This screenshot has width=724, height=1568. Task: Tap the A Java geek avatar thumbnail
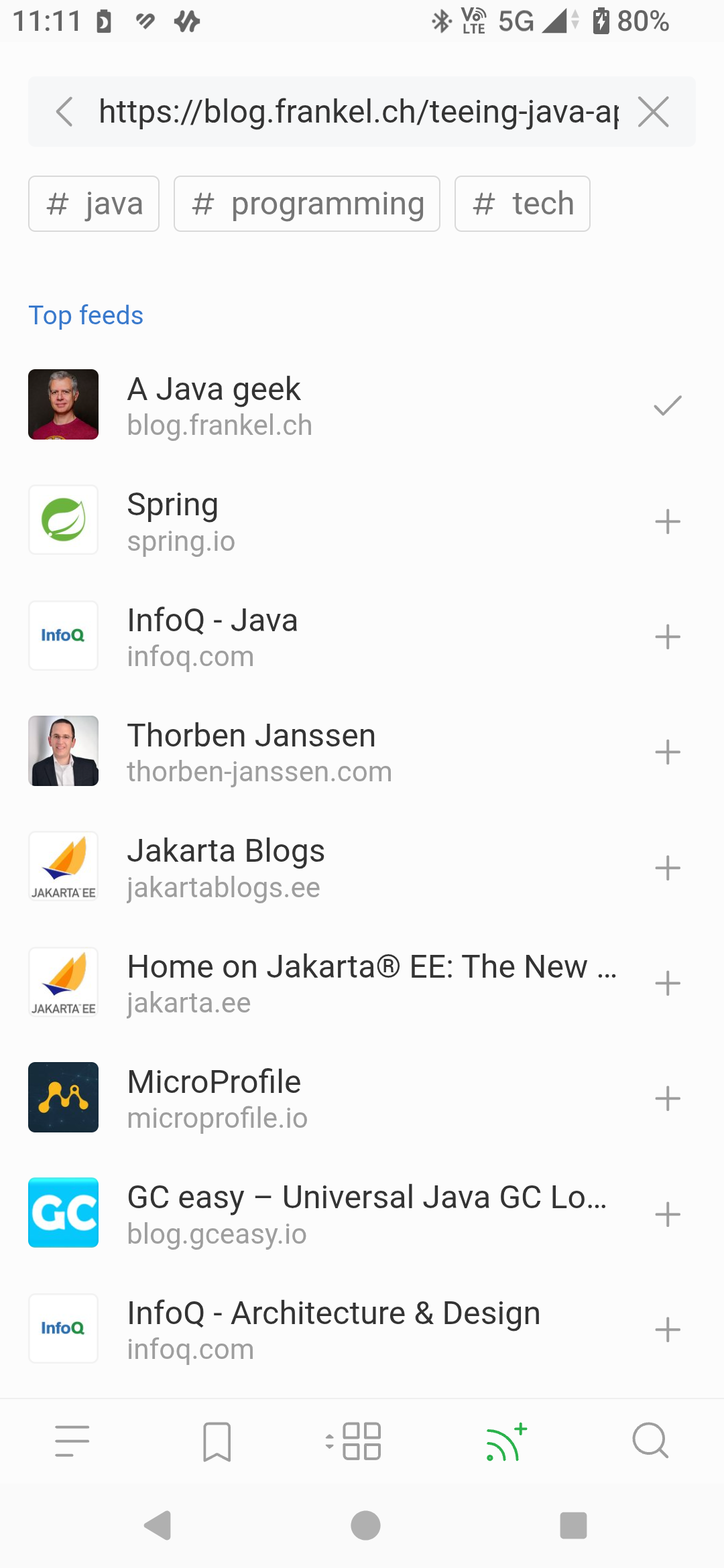point(63,404)
